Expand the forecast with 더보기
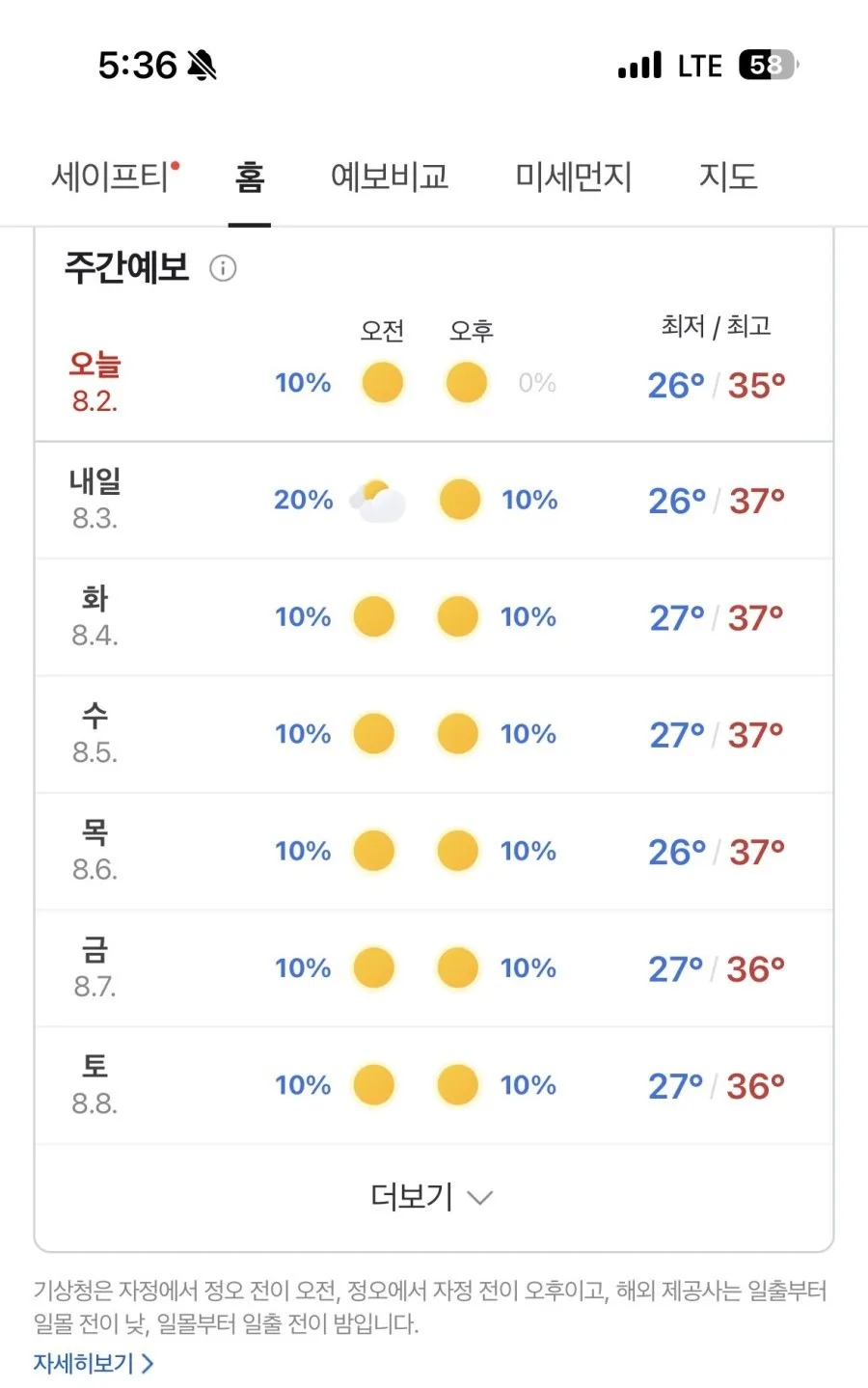This screenshot has width=868, height=1388. (432, 1197)
